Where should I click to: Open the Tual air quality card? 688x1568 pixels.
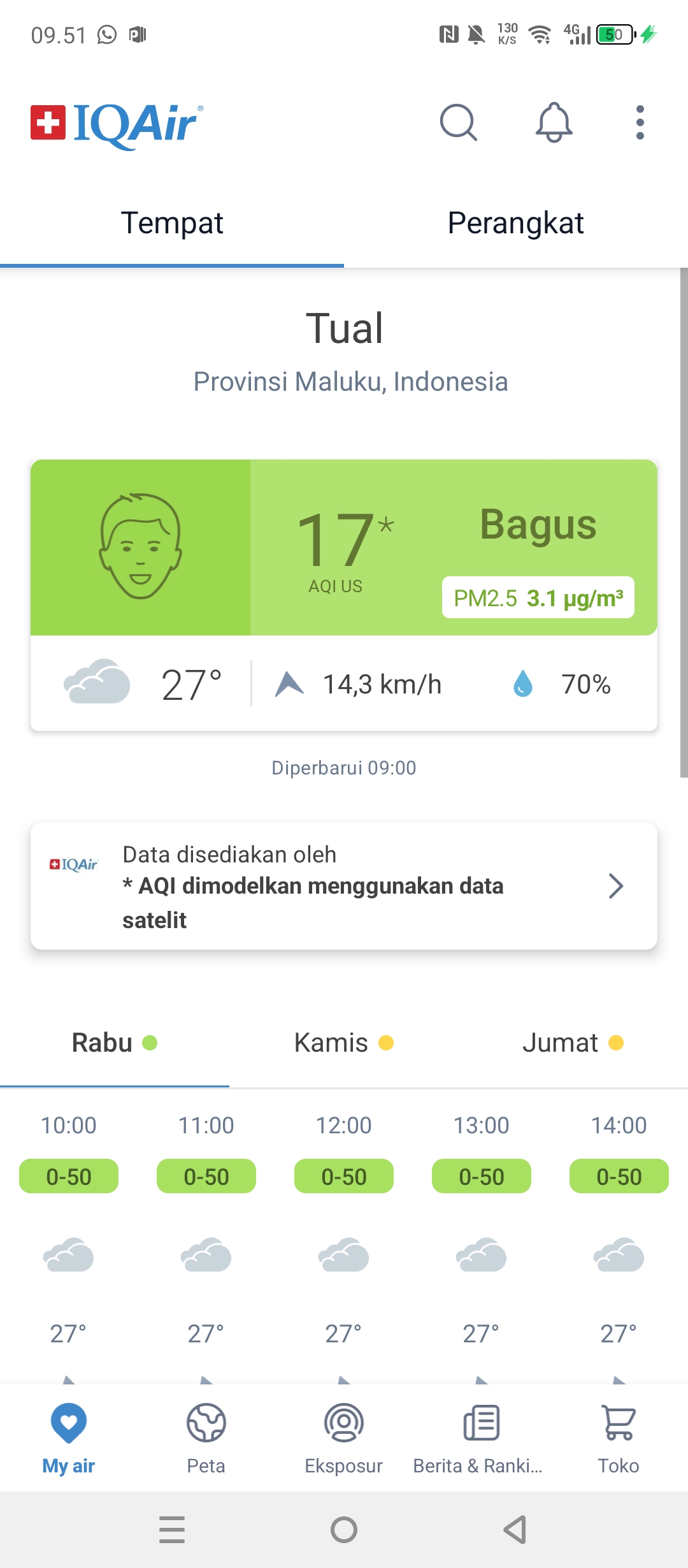344,595
